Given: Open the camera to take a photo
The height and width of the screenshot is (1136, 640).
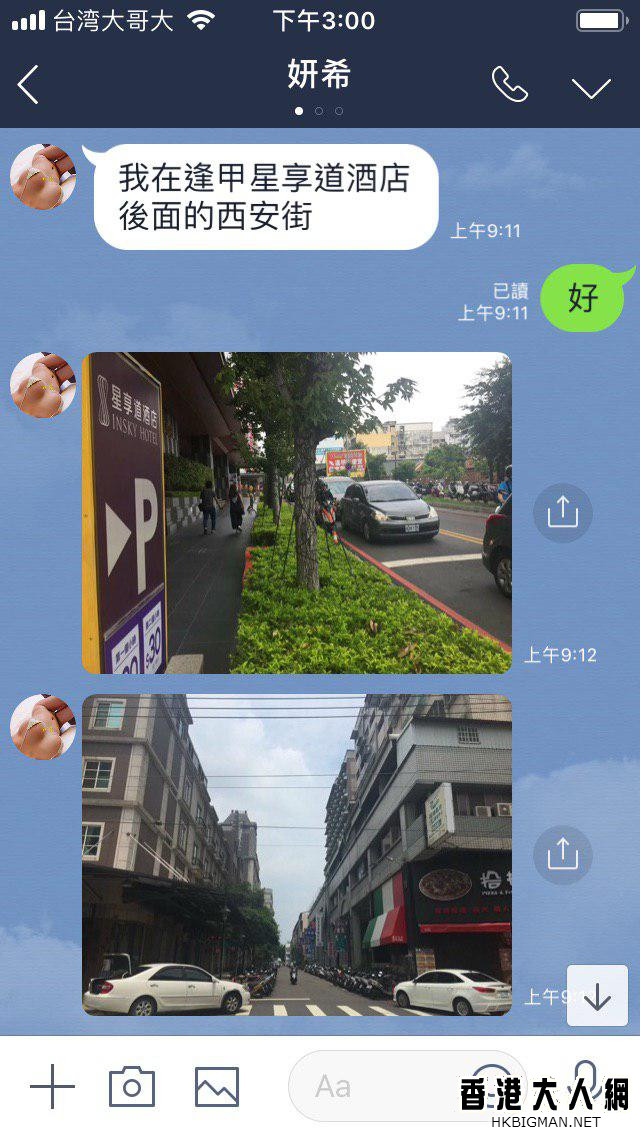Looking at the screenshot, I should coord(132,1086).
